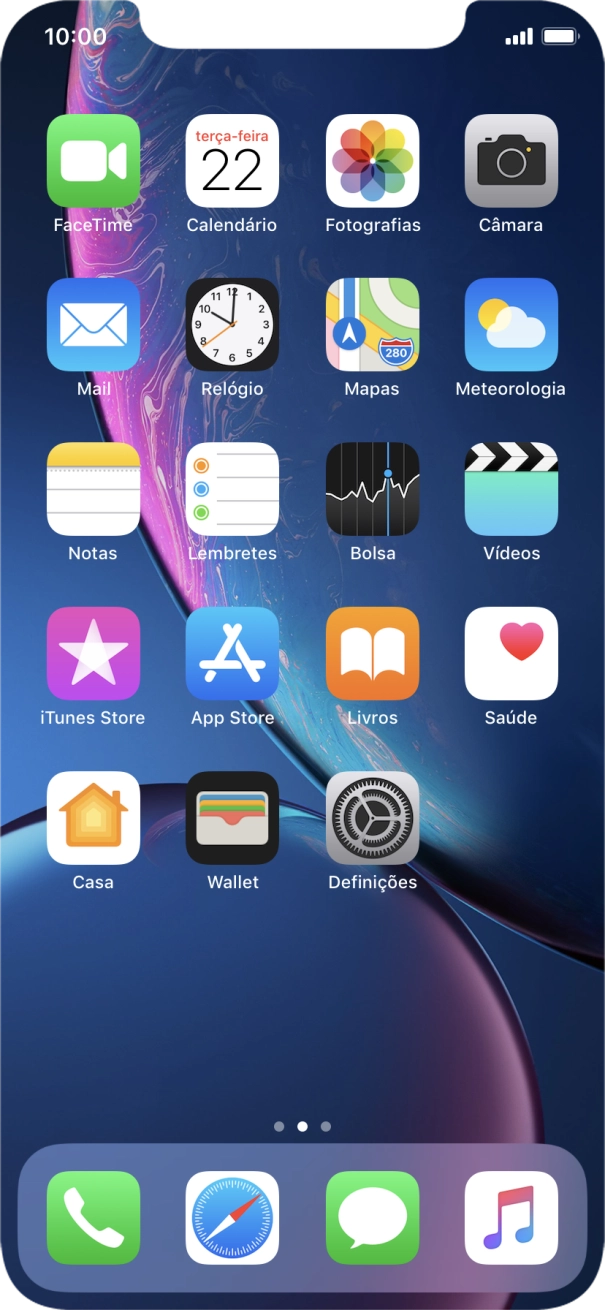Launch the Câmara app
Screen dimensions: 605x1310
[x=511, y=161]
